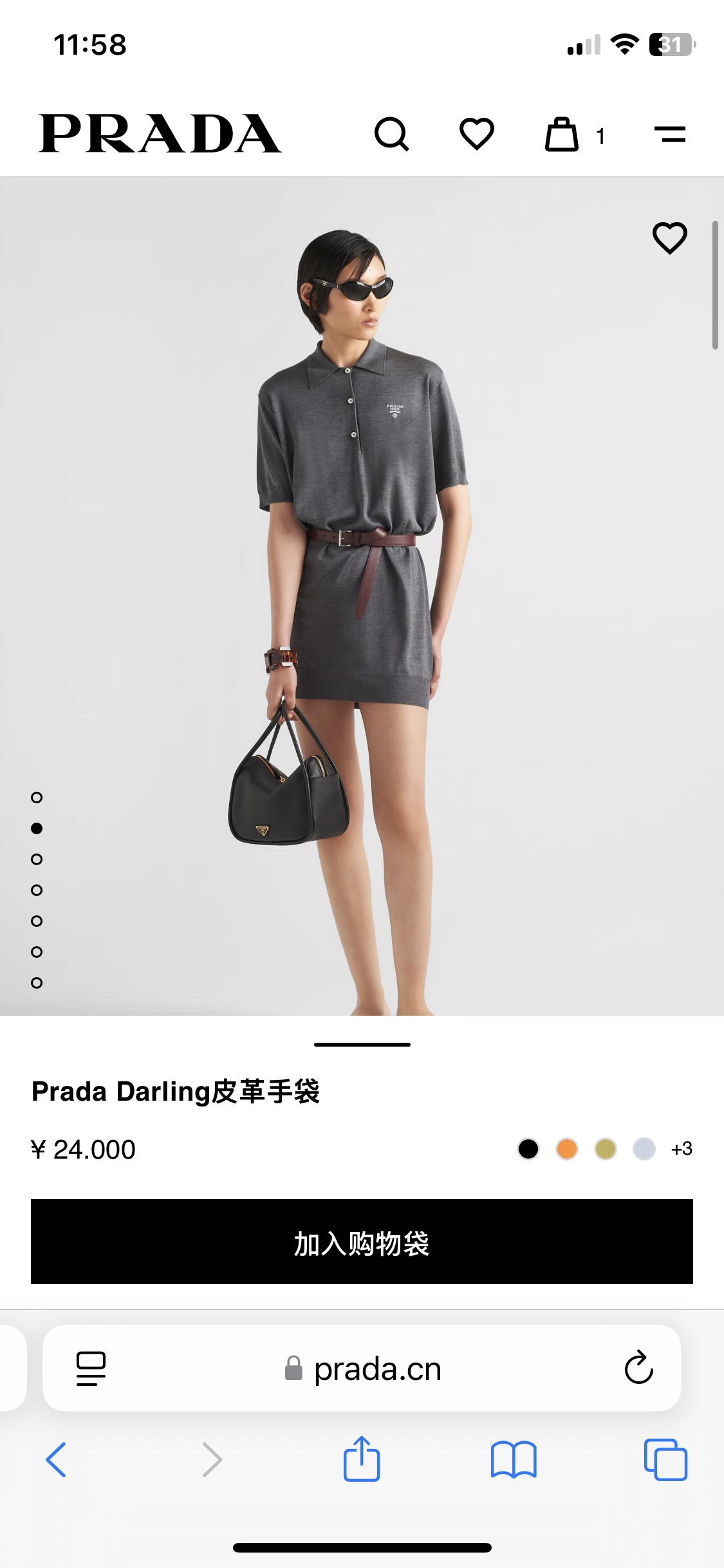The height and width of the screenshot is (1568, 724).
Task: Open the Safari page settings menu
Action: (x=91, y=1368)
